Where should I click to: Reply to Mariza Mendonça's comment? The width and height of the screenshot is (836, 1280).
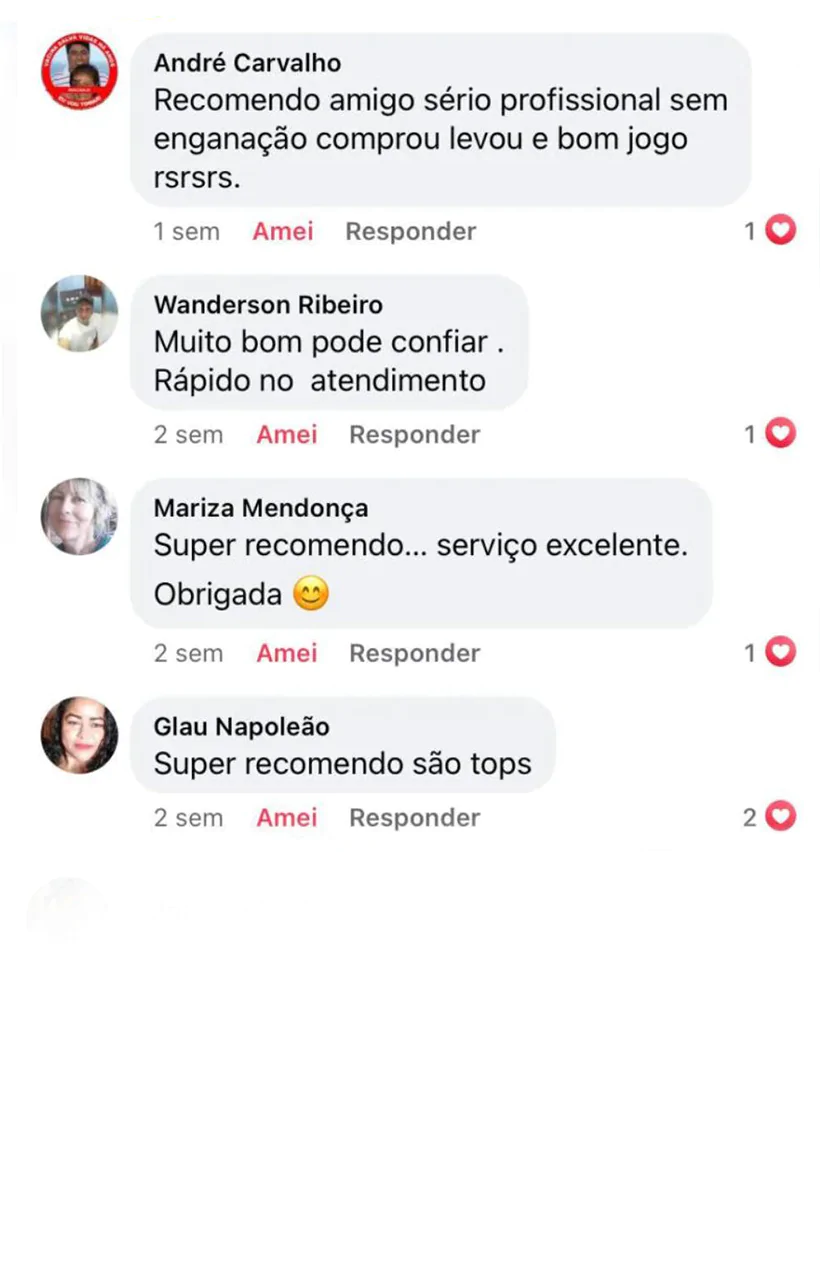coord(414,653)
